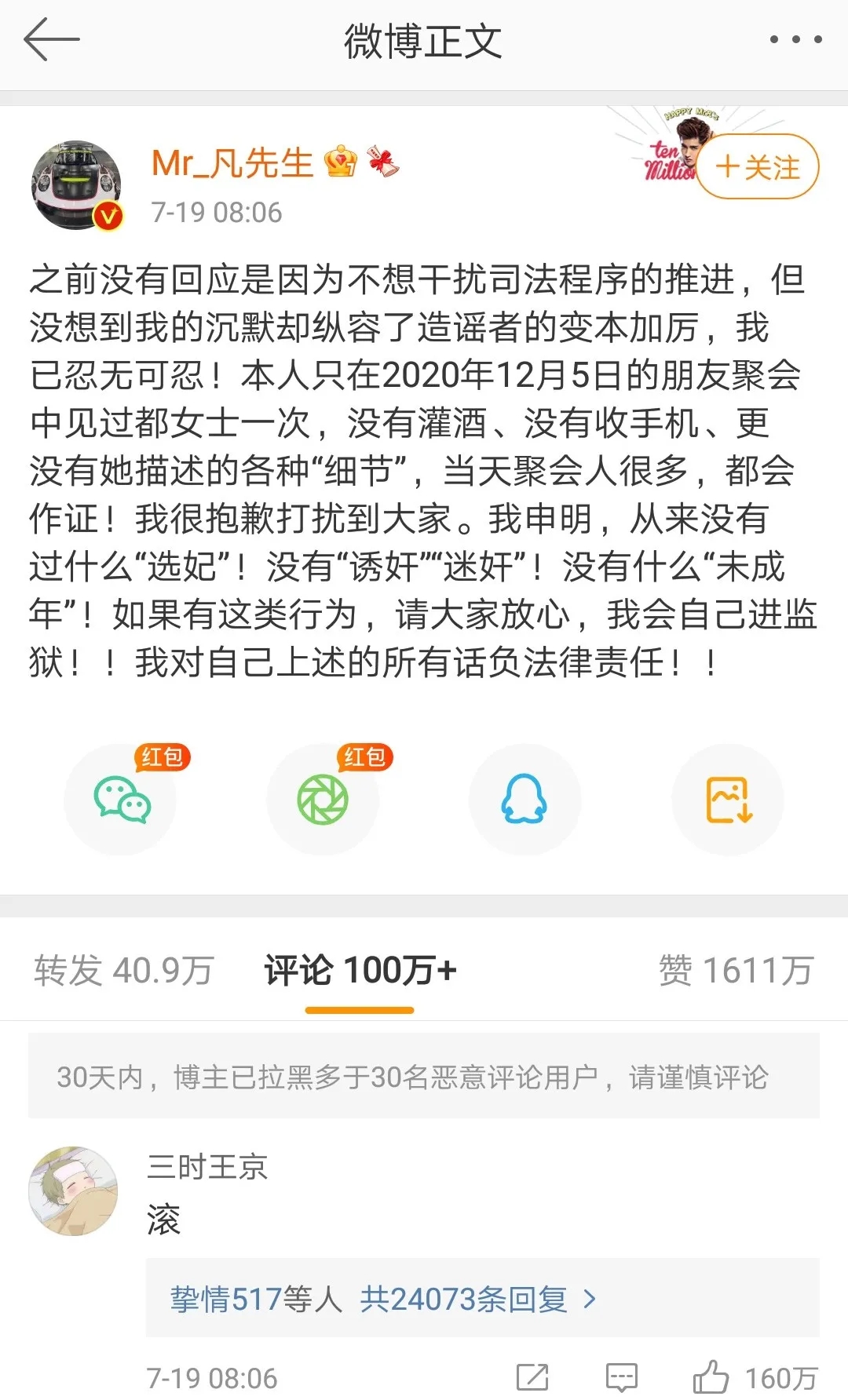Open 三时王京's avatar
This screenshot has width=848, height=1400.
(73, 1191)
